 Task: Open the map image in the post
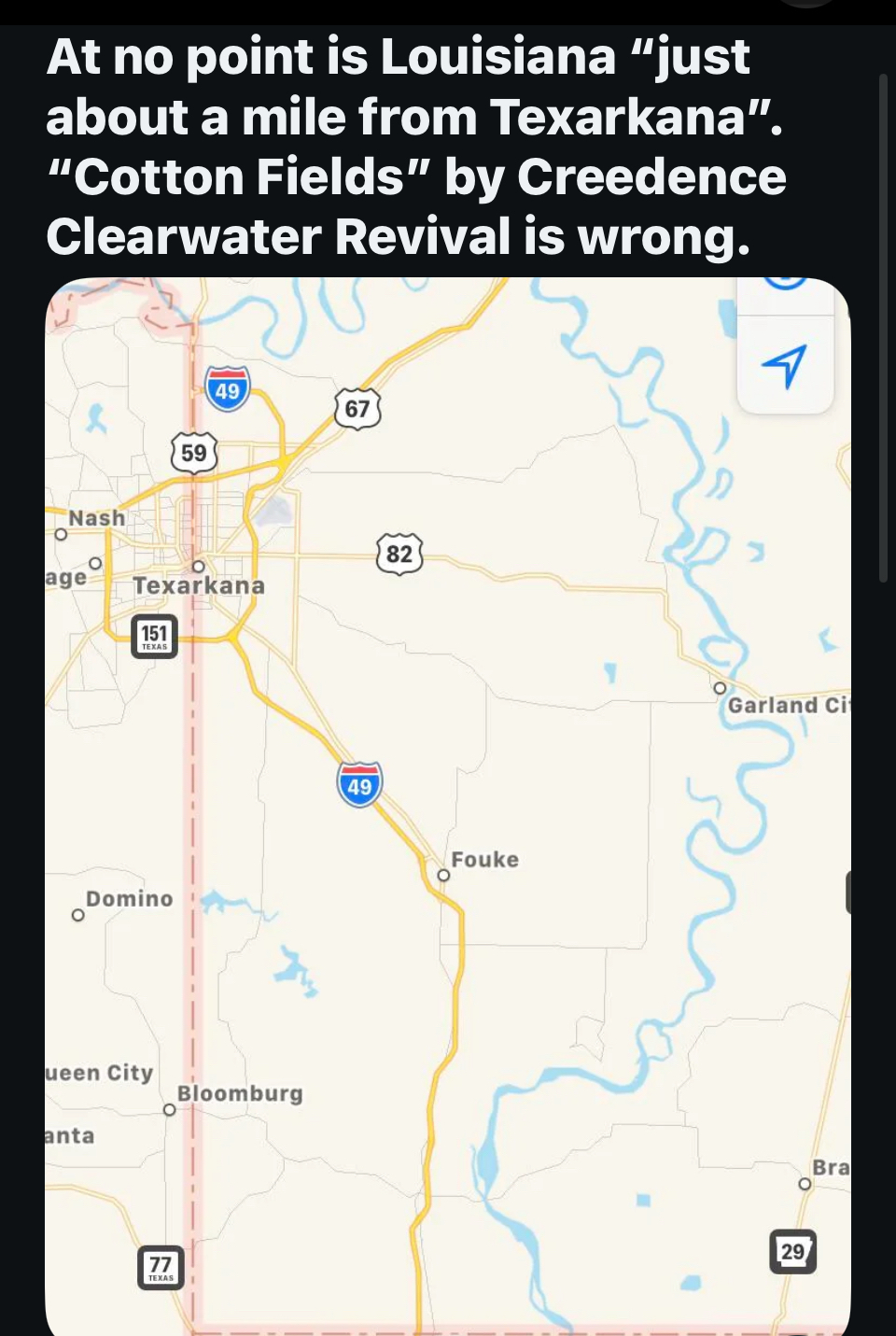coord(448,805)
